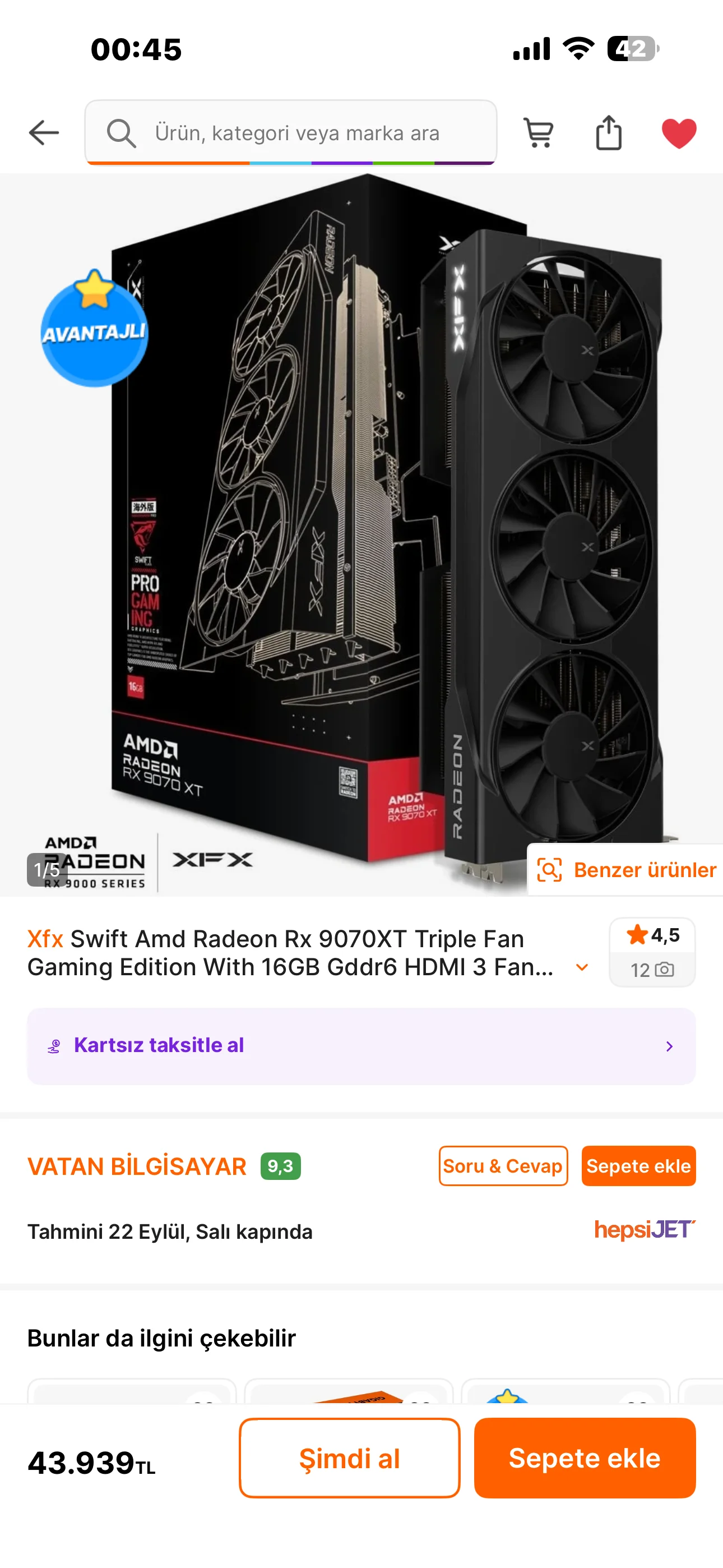Viewport: 723px width, 1568px height.
Task: Open VATAN BİLGİSAYAR seller page
Action: pyautogui.click(x=137, y=1166)
